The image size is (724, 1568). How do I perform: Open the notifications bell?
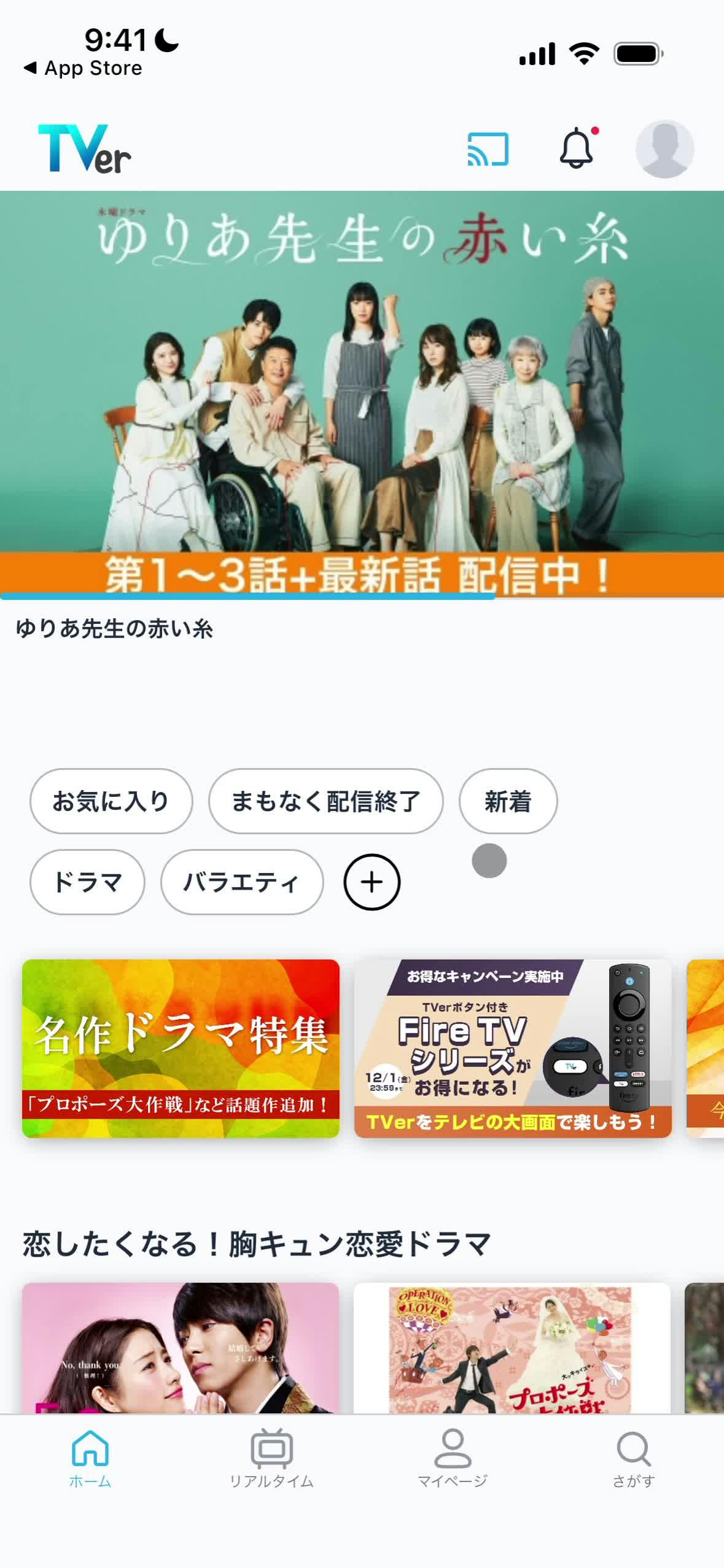pos(576,149)
